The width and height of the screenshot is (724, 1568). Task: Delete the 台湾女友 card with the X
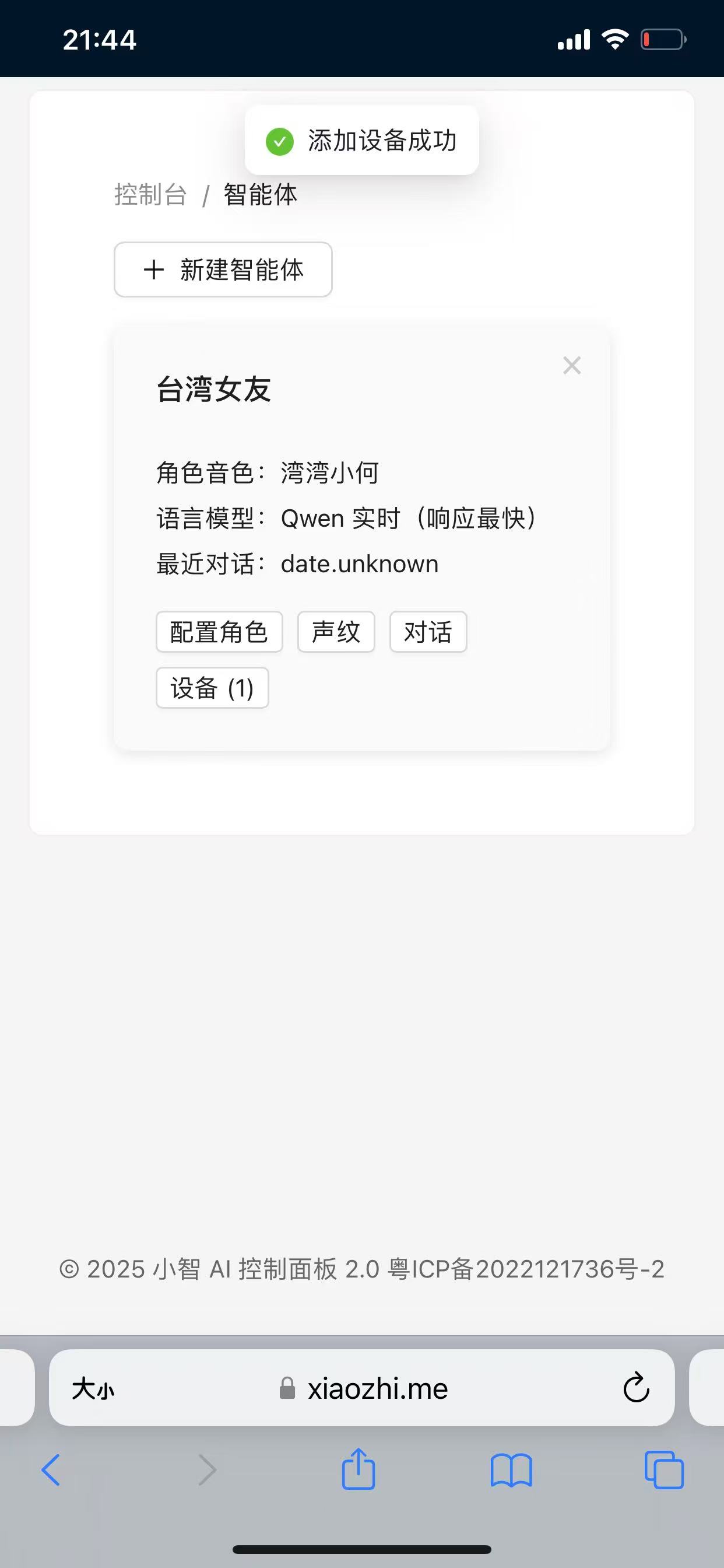571,365
